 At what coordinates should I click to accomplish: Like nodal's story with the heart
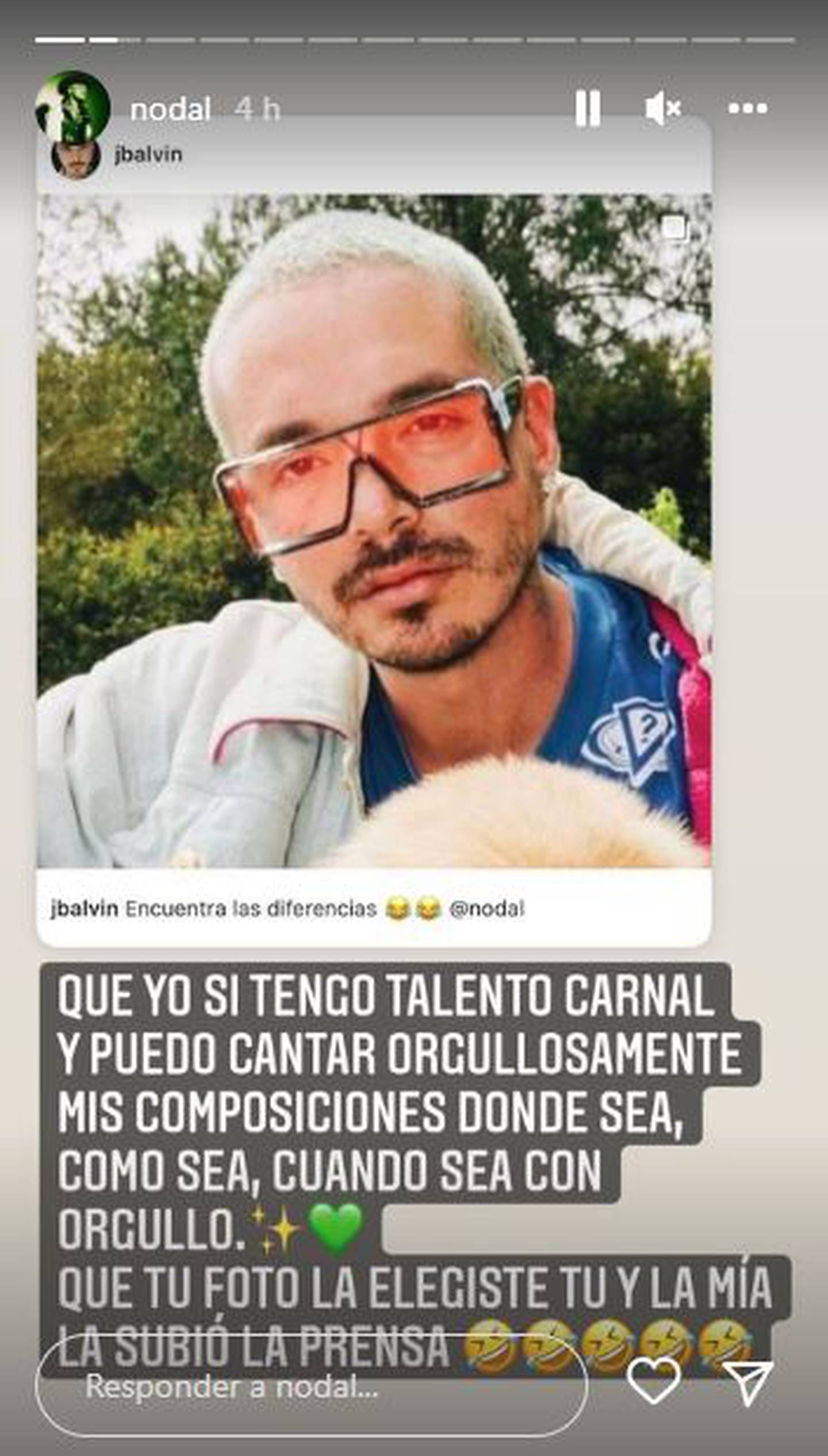654,1316
